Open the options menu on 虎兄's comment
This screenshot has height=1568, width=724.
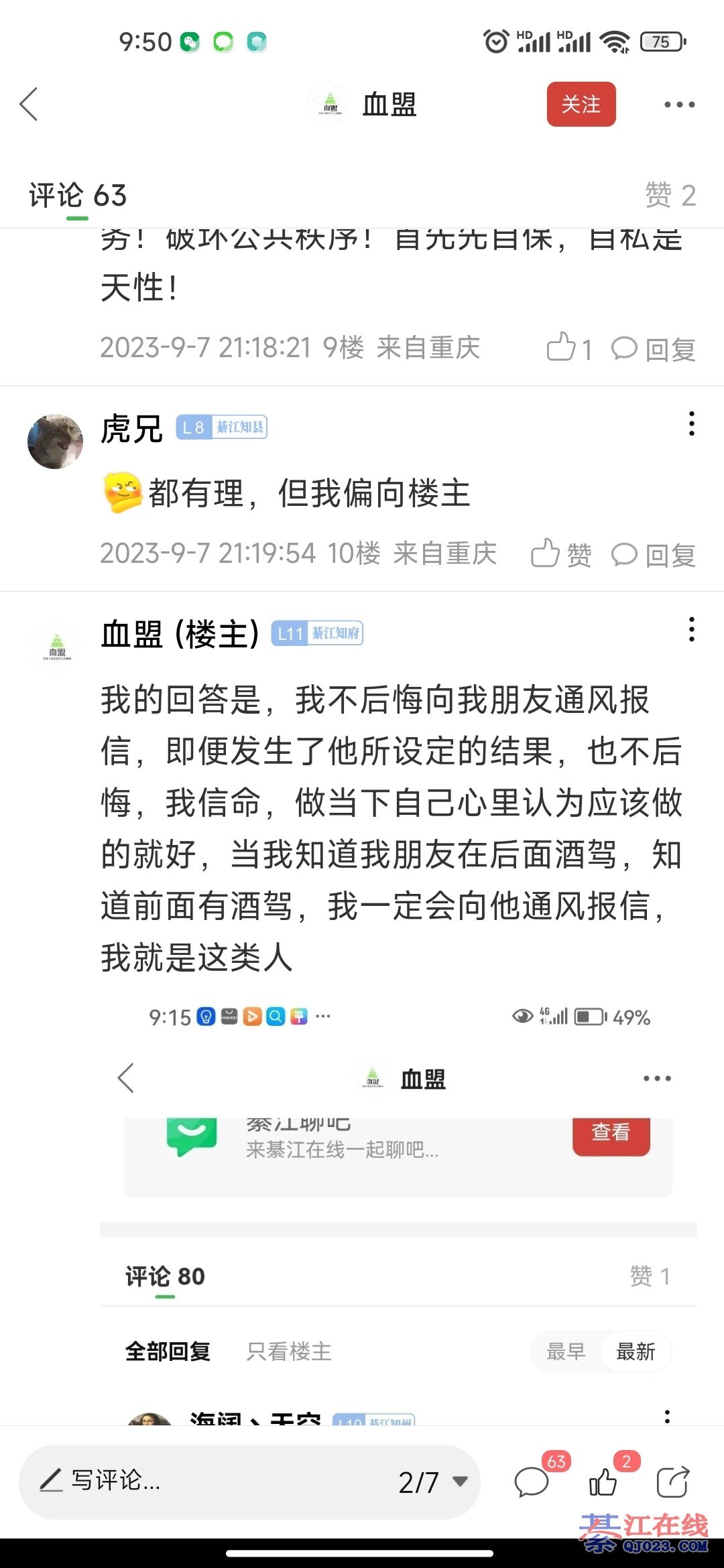pos(691,424)
